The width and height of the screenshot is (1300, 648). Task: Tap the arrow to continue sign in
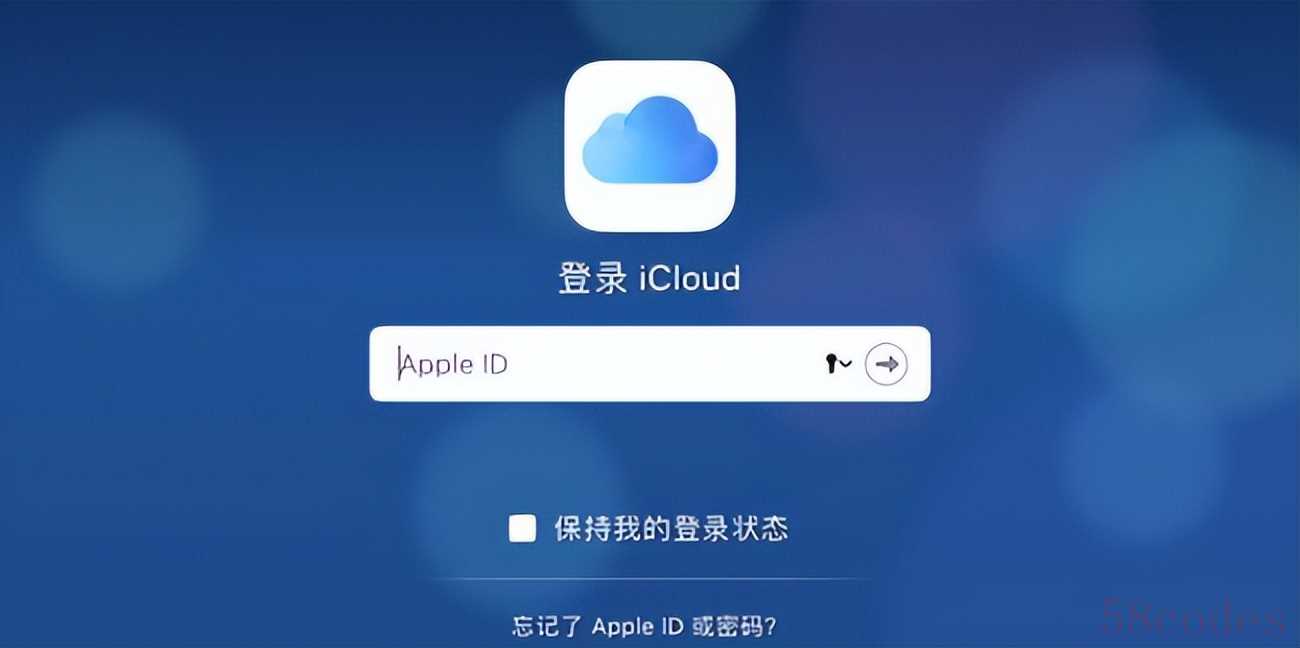(886, 364)
